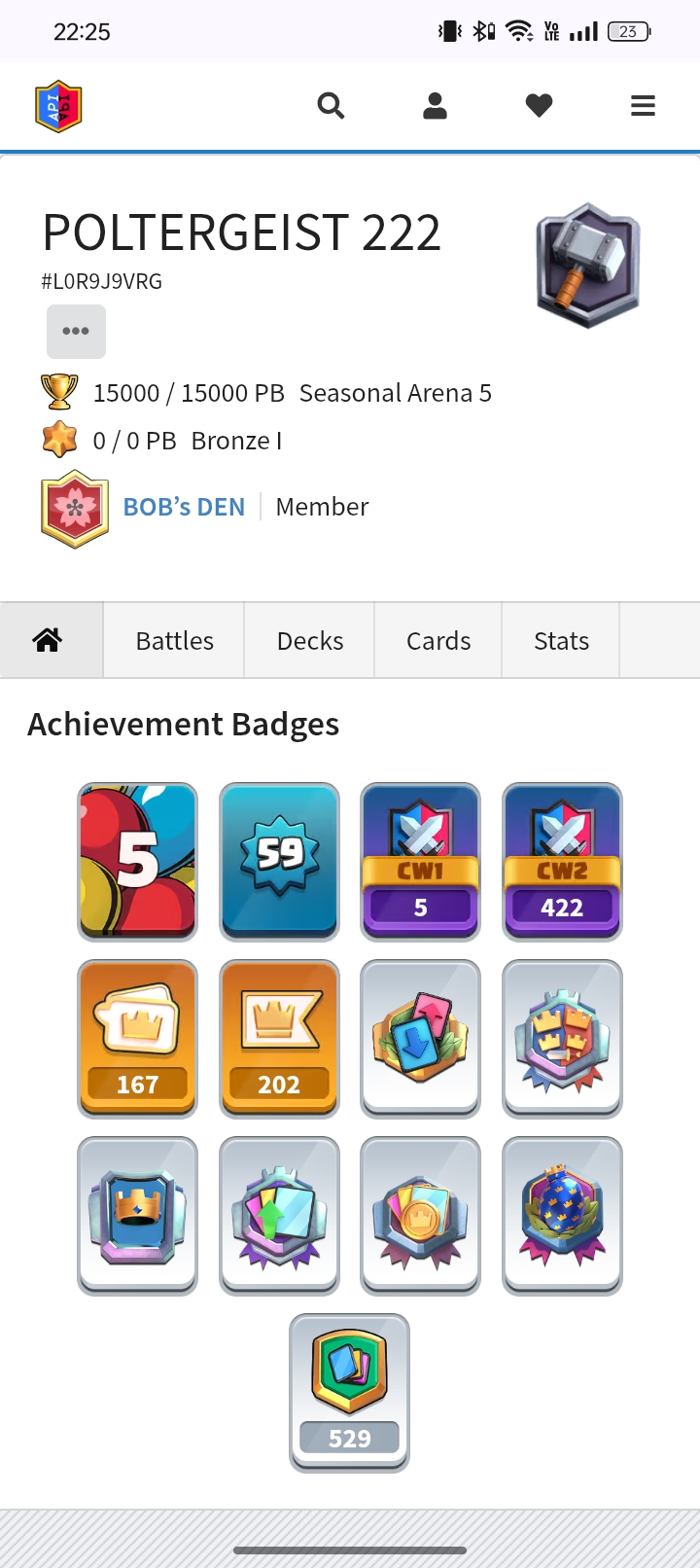
Task: Open the RoyaleAPI home logo
Action: [x=58, y=106]
